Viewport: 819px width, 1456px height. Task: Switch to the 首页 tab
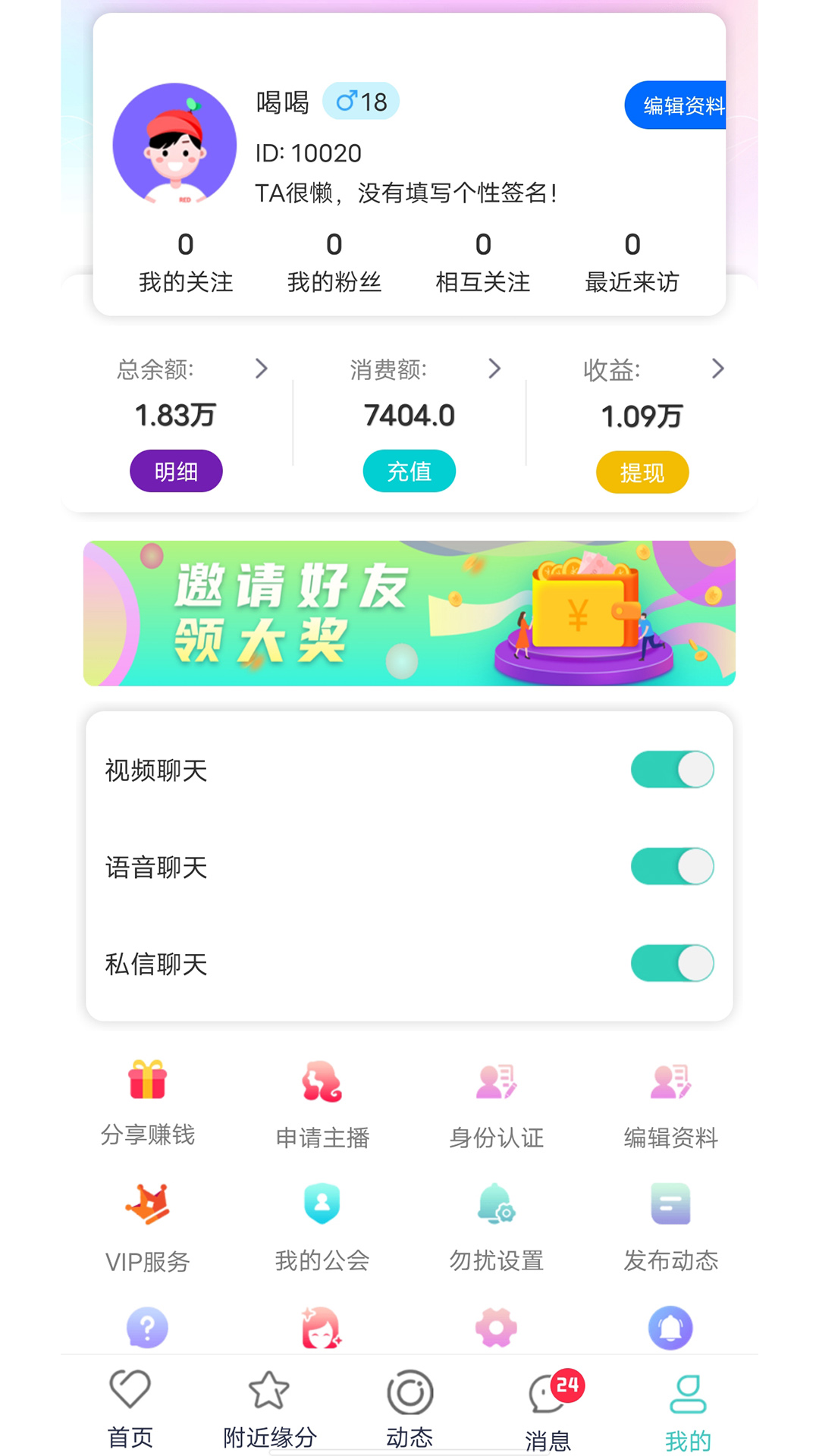130,1407
